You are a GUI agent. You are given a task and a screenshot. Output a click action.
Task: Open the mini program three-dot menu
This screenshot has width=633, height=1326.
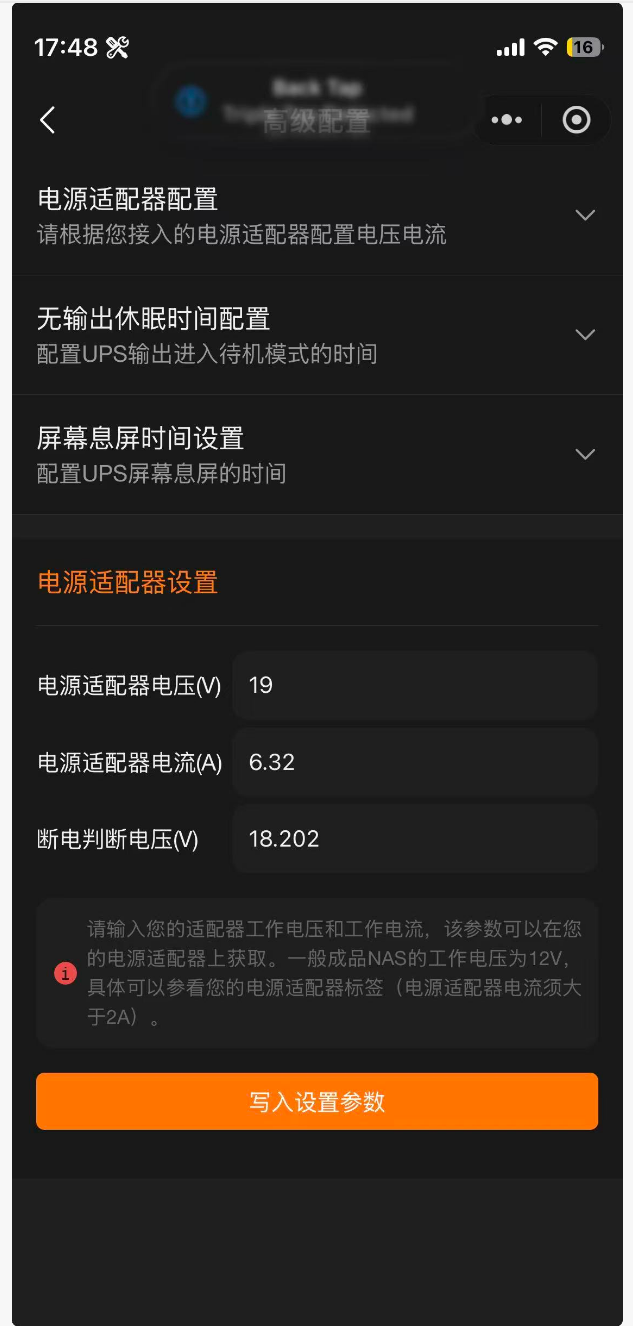pyautogui.click(x=507, y=120)
